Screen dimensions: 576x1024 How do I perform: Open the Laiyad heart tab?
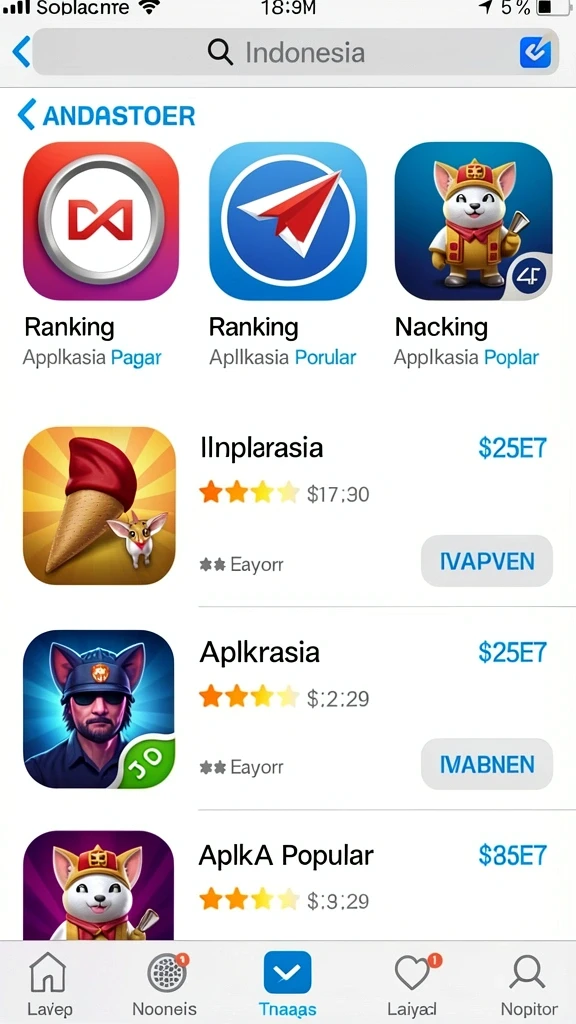point(411,984)
